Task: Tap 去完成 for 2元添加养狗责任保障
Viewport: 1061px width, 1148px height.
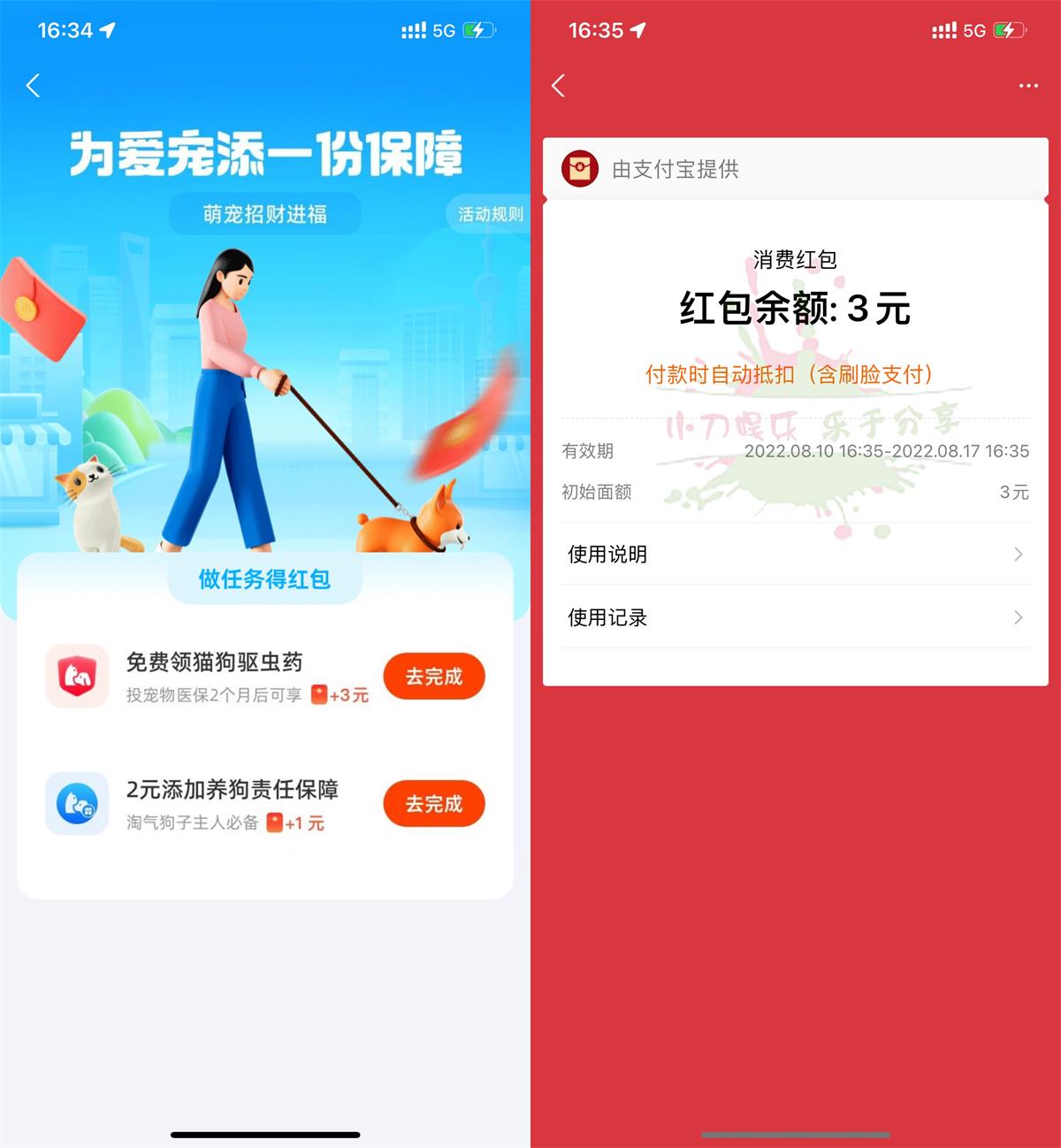Action: pos(433,804)
